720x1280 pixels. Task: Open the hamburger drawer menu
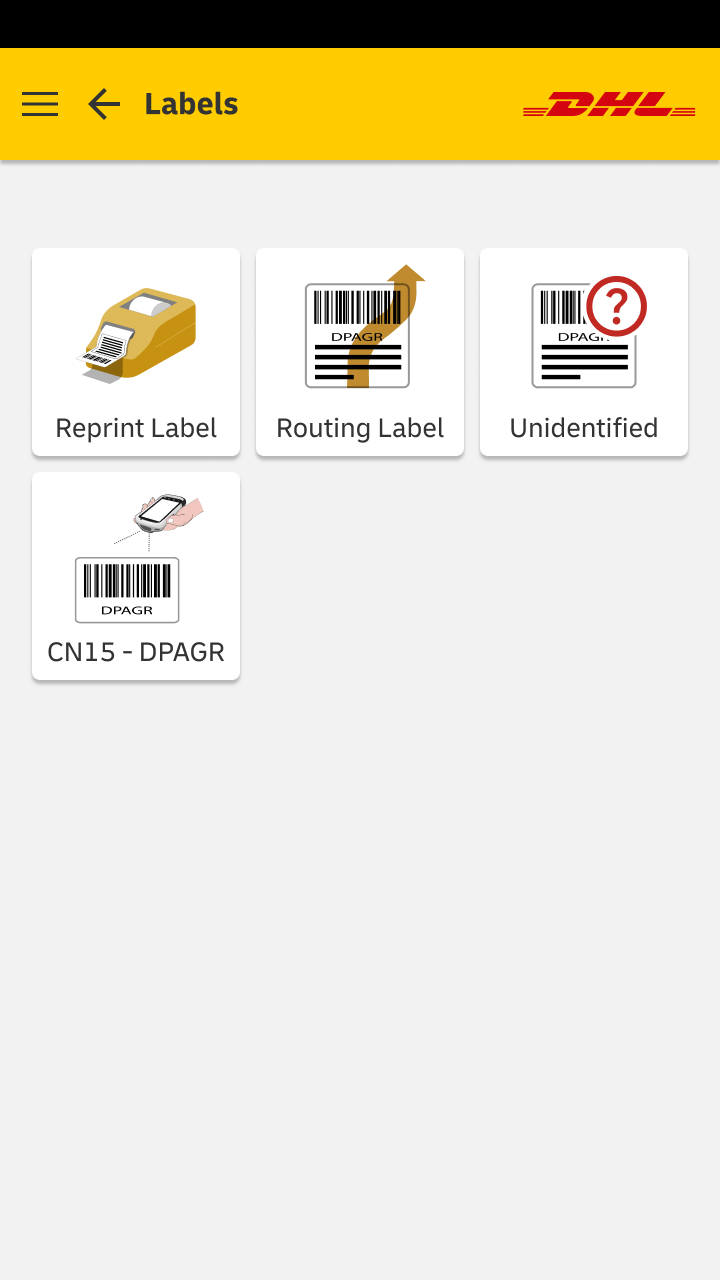pos(40,104)
